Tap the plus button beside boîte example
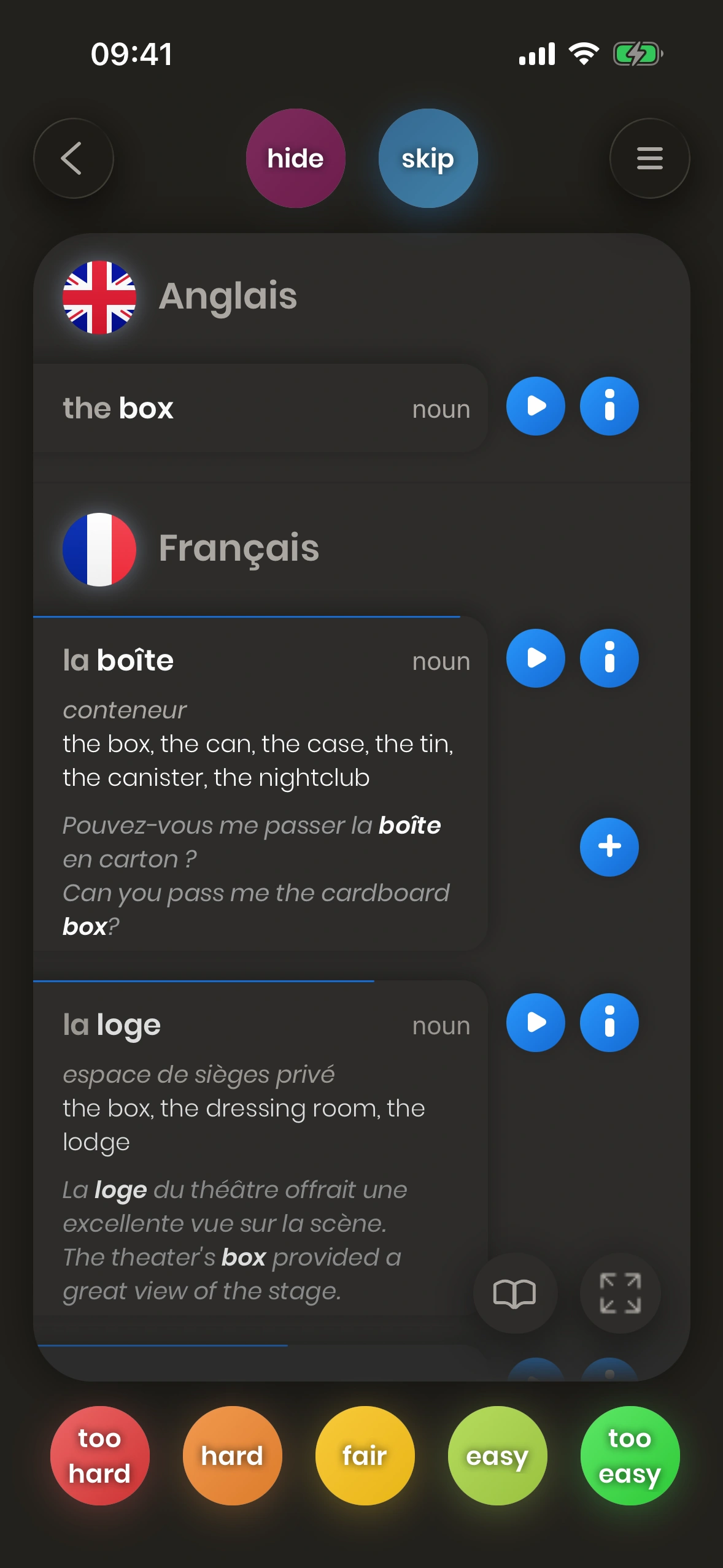723x1568 pixels. click(x=609, y=847)
